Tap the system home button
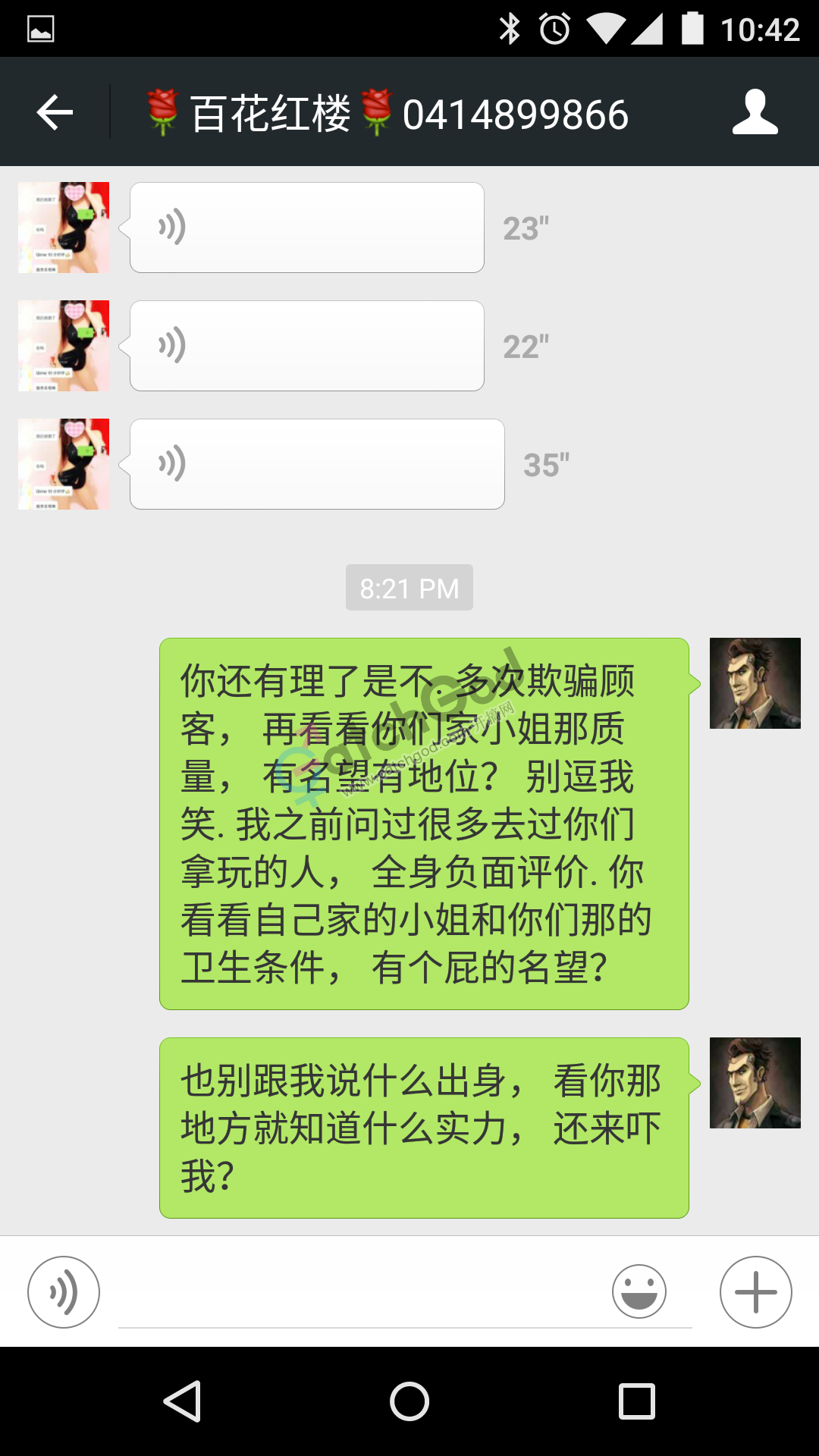819x1456 pixels. pos(409,1401)
